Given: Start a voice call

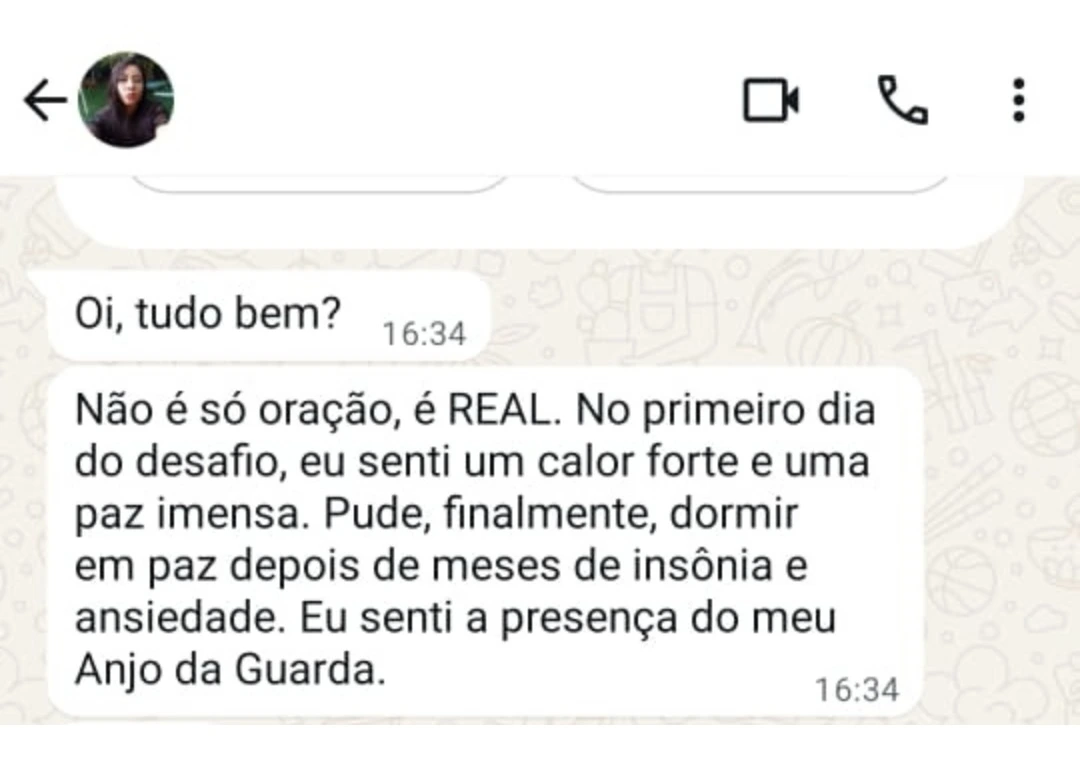Looking at the screenshot, I should (x=902, y=100).
